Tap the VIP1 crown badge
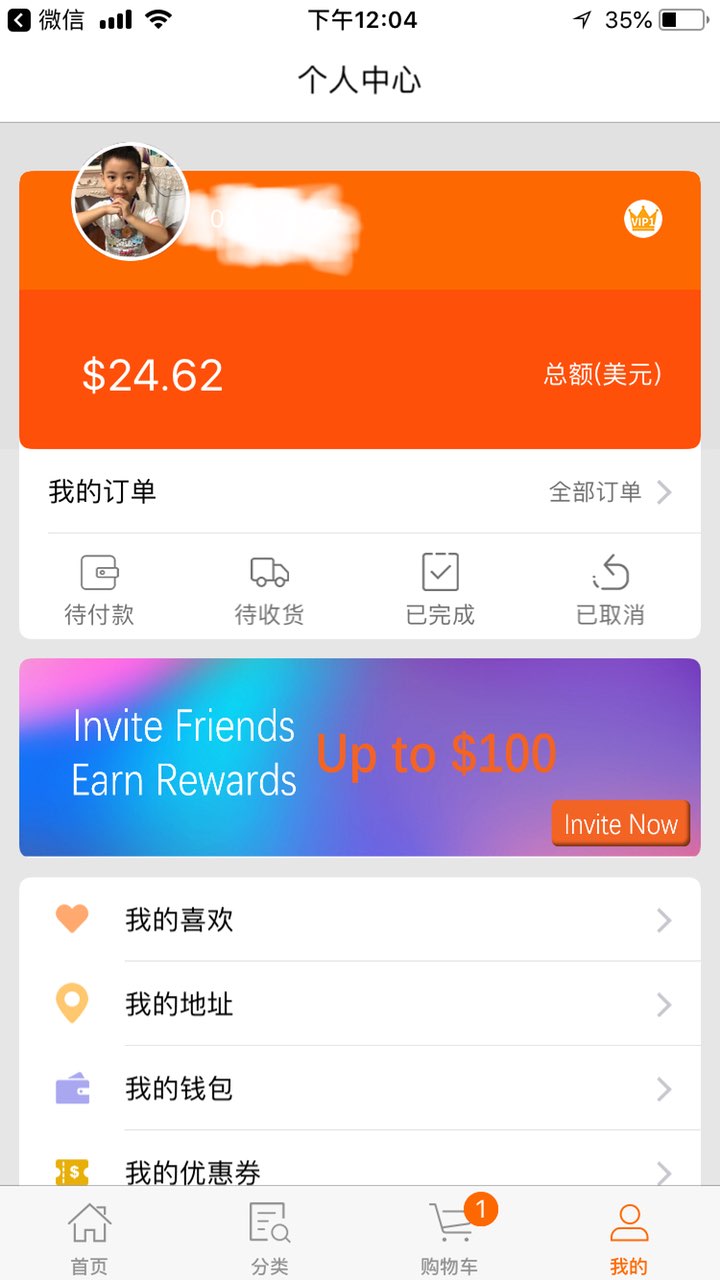 click(x=643, y=219)
